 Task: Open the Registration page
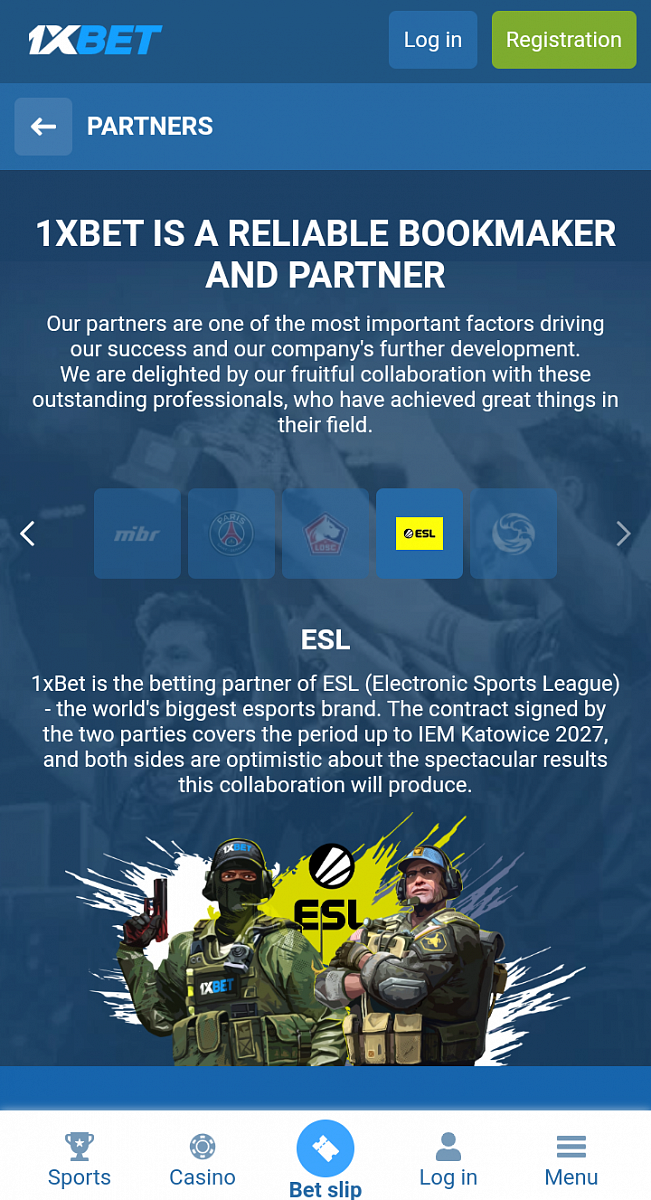pos(563,40)
